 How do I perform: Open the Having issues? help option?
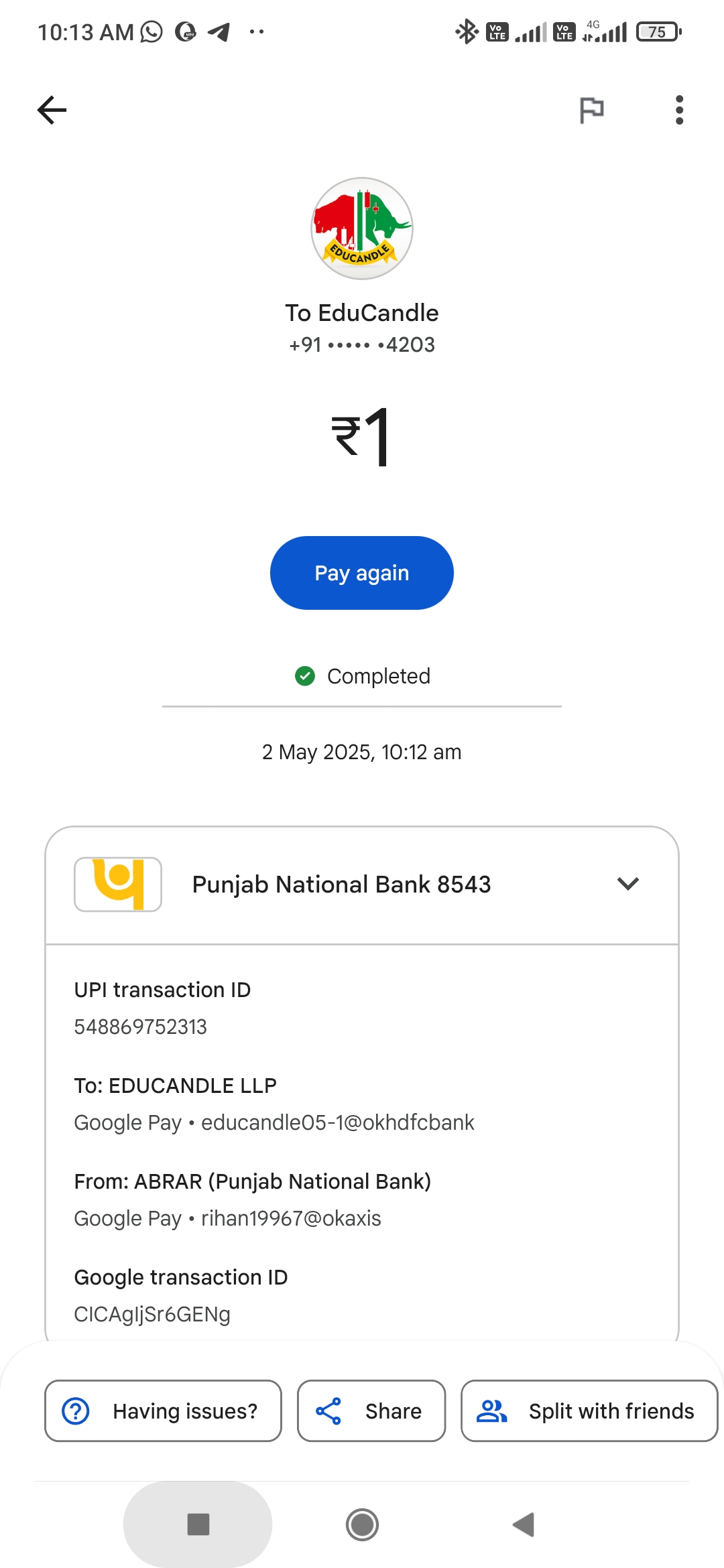click(x=163, y=1411)
